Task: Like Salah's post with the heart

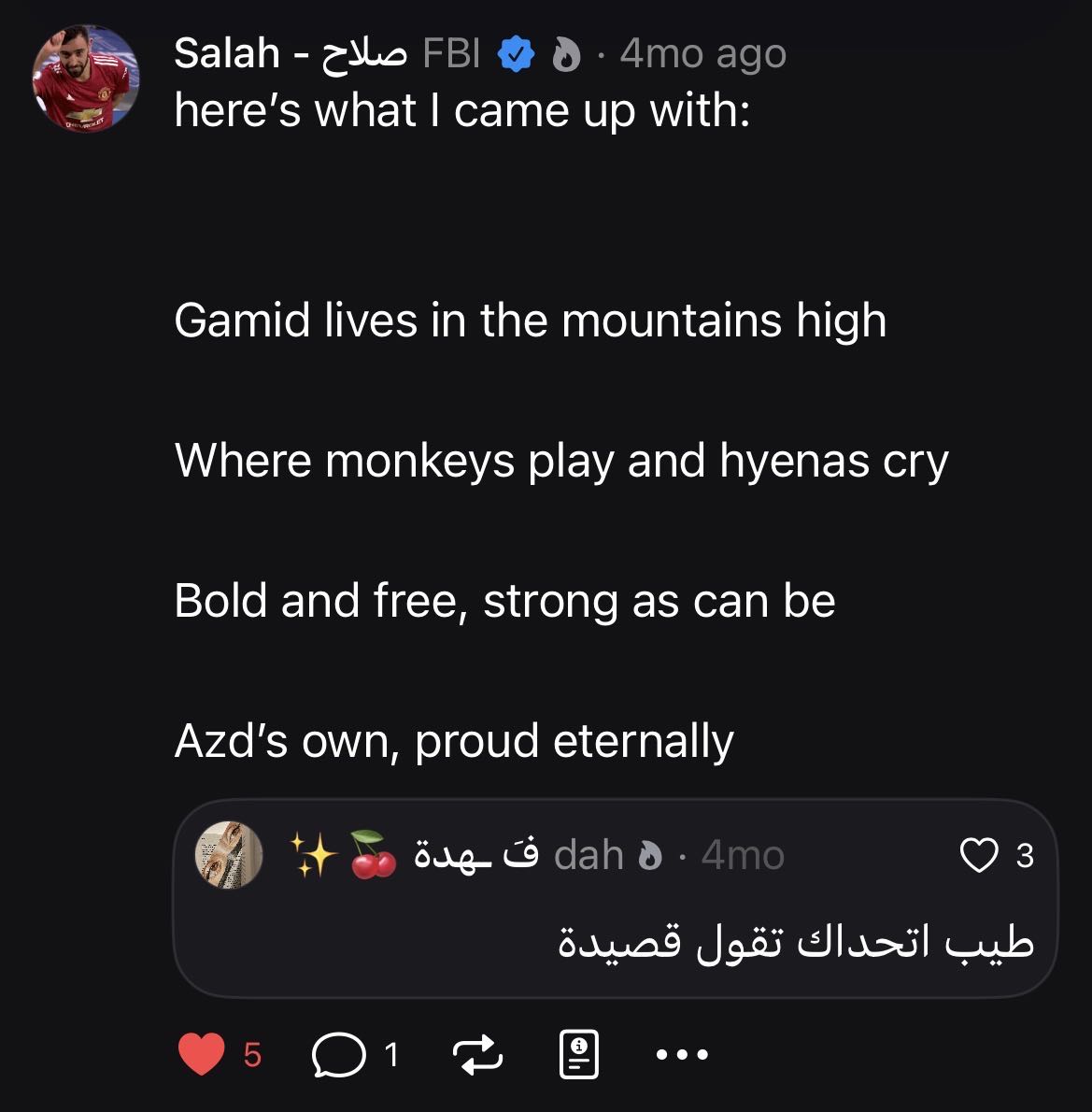Action: pyautogui.click(x=201, y=1055)
